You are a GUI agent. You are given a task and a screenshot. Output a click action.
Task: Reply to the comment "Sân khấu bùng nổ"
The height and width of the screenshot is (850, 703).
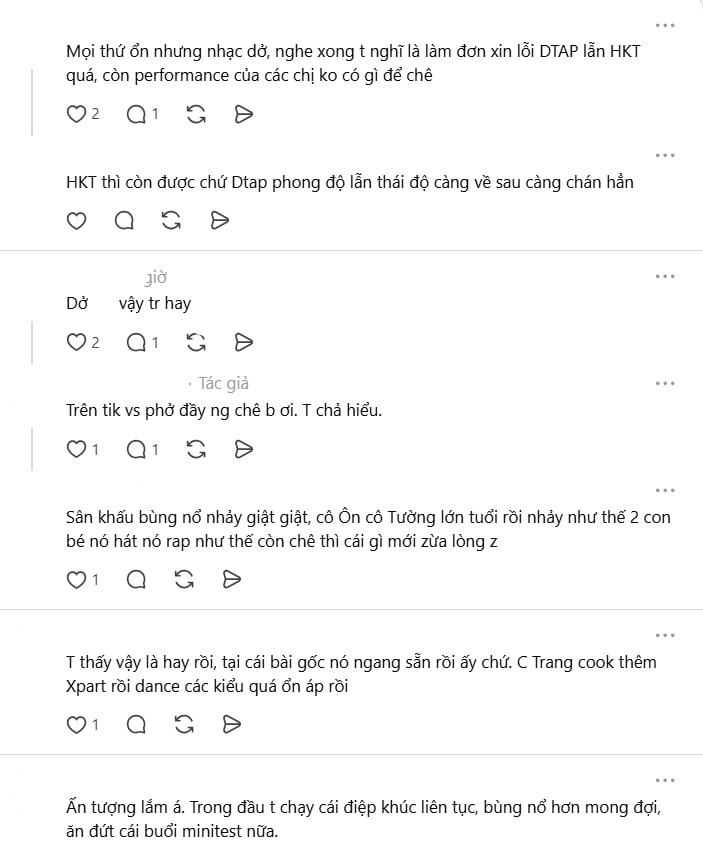point(136,578)
